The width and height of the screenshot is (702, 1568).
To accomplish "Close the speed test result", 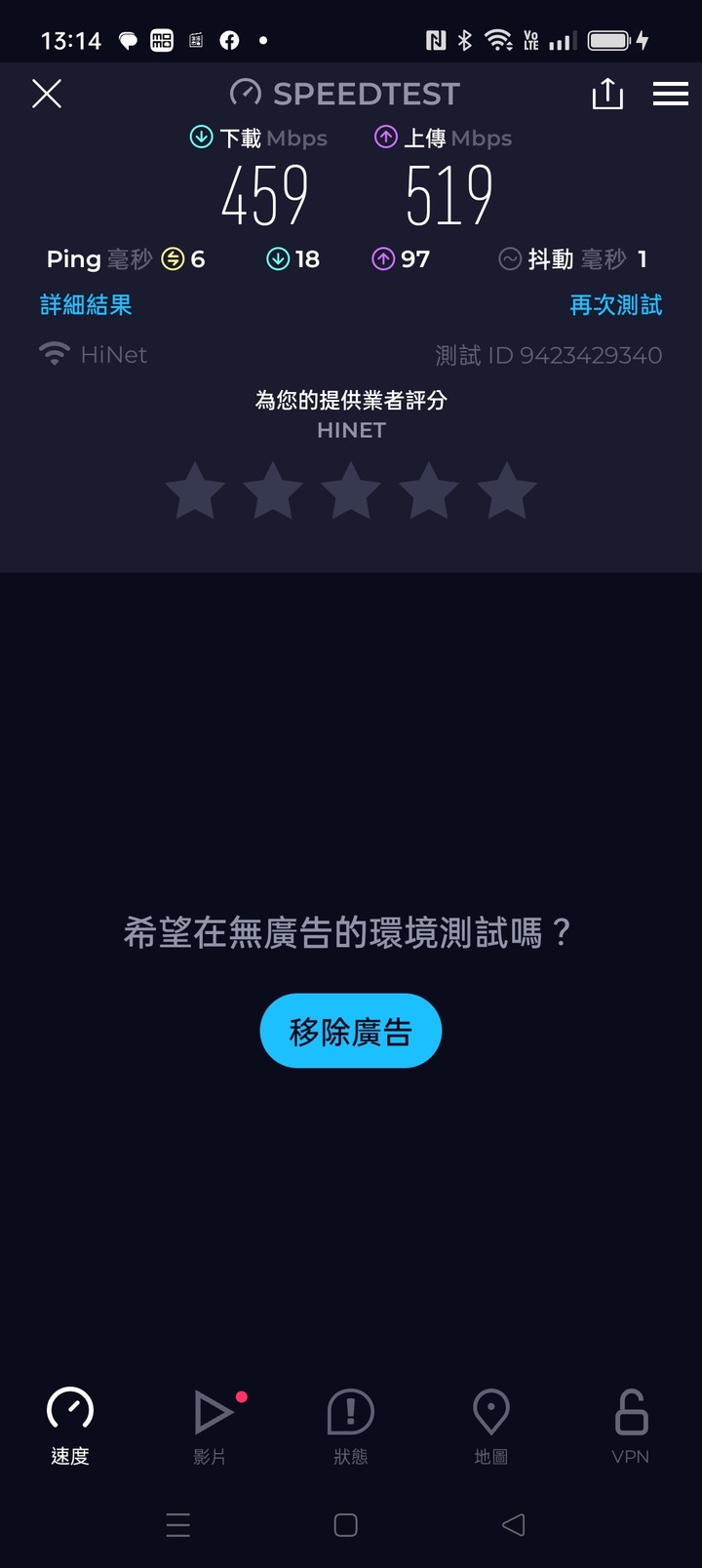I will (47, 94).
